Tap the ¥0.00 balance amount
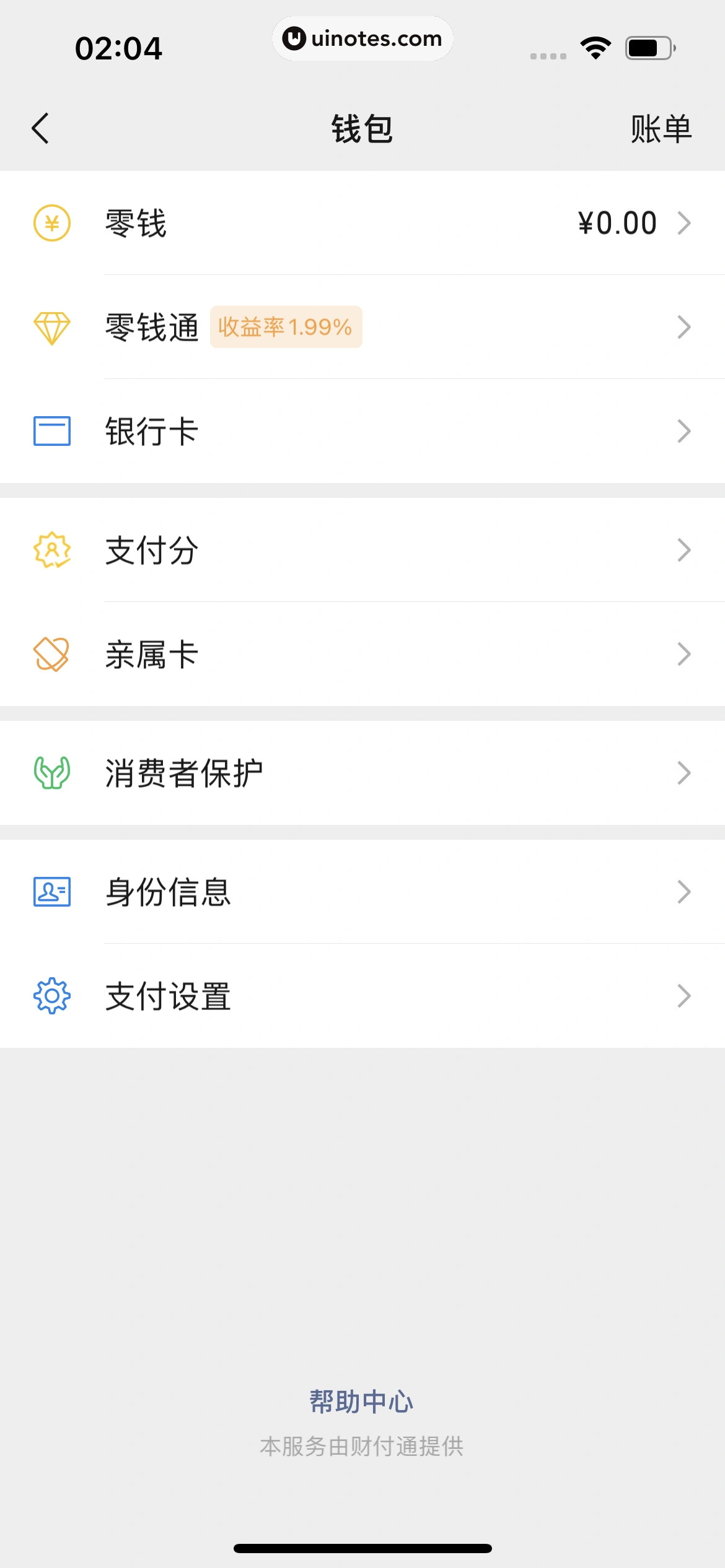 (617, 223)
